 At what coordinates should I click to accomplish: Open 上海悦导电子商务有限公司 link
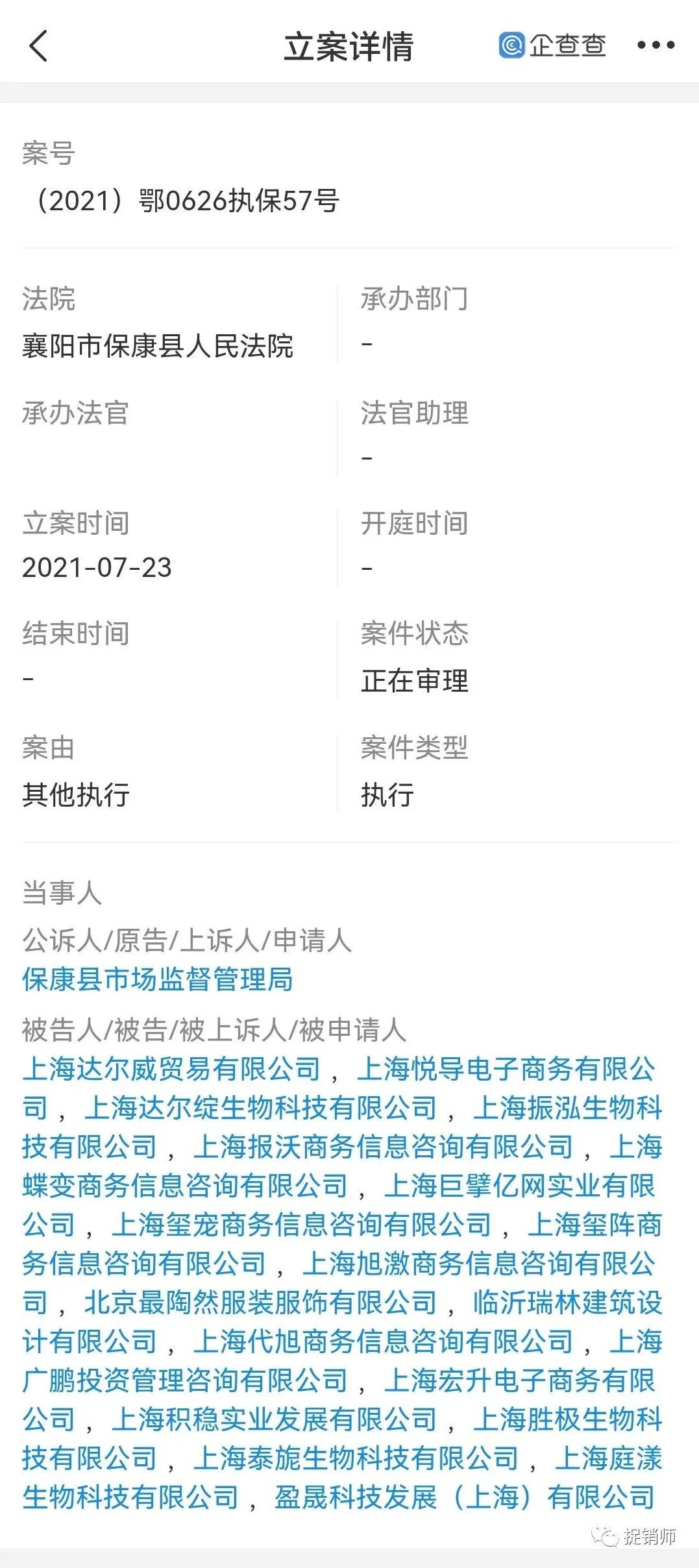[x=506, y=1069]
